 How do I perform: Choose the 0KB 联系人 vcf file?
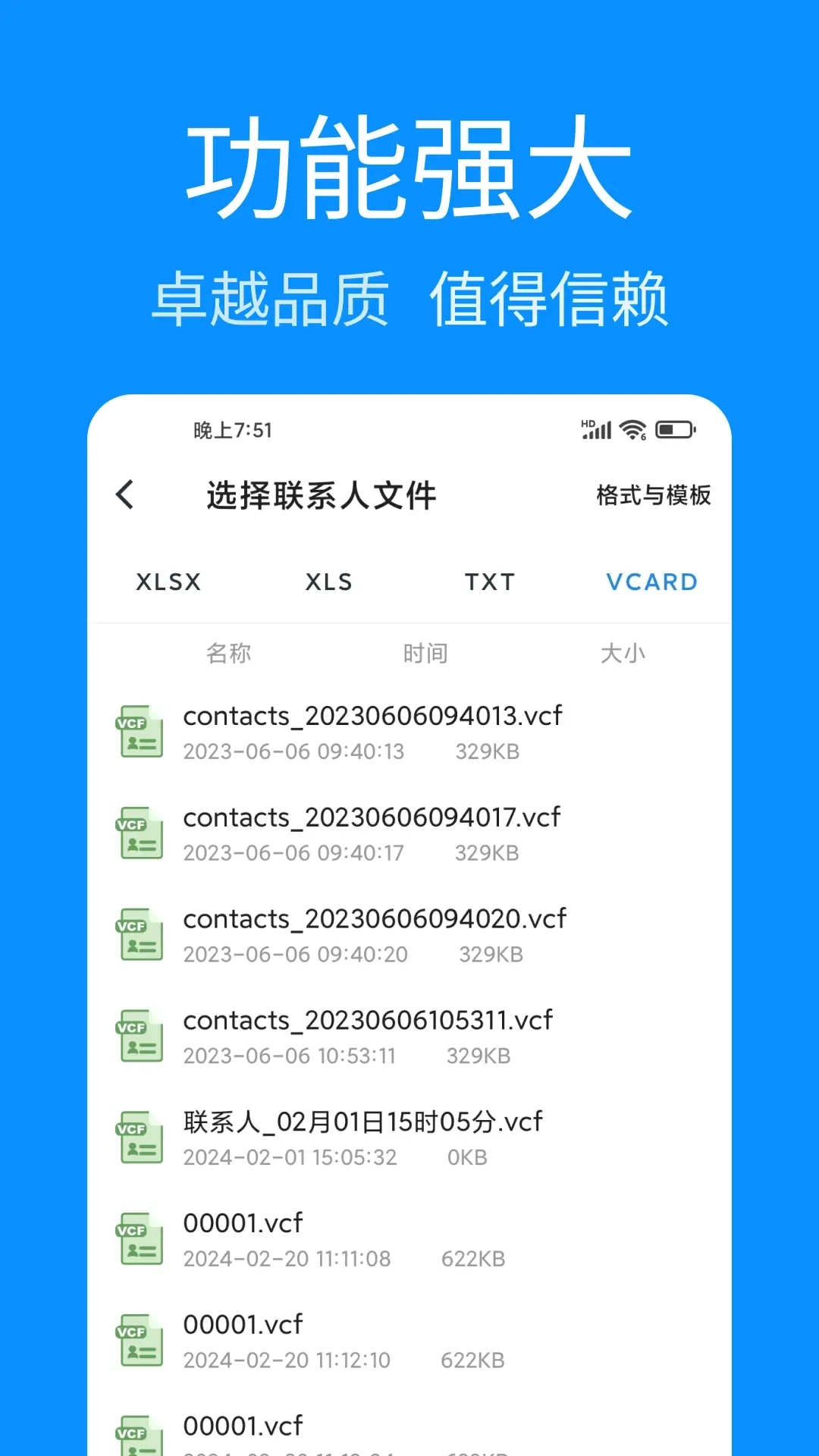362,1137
